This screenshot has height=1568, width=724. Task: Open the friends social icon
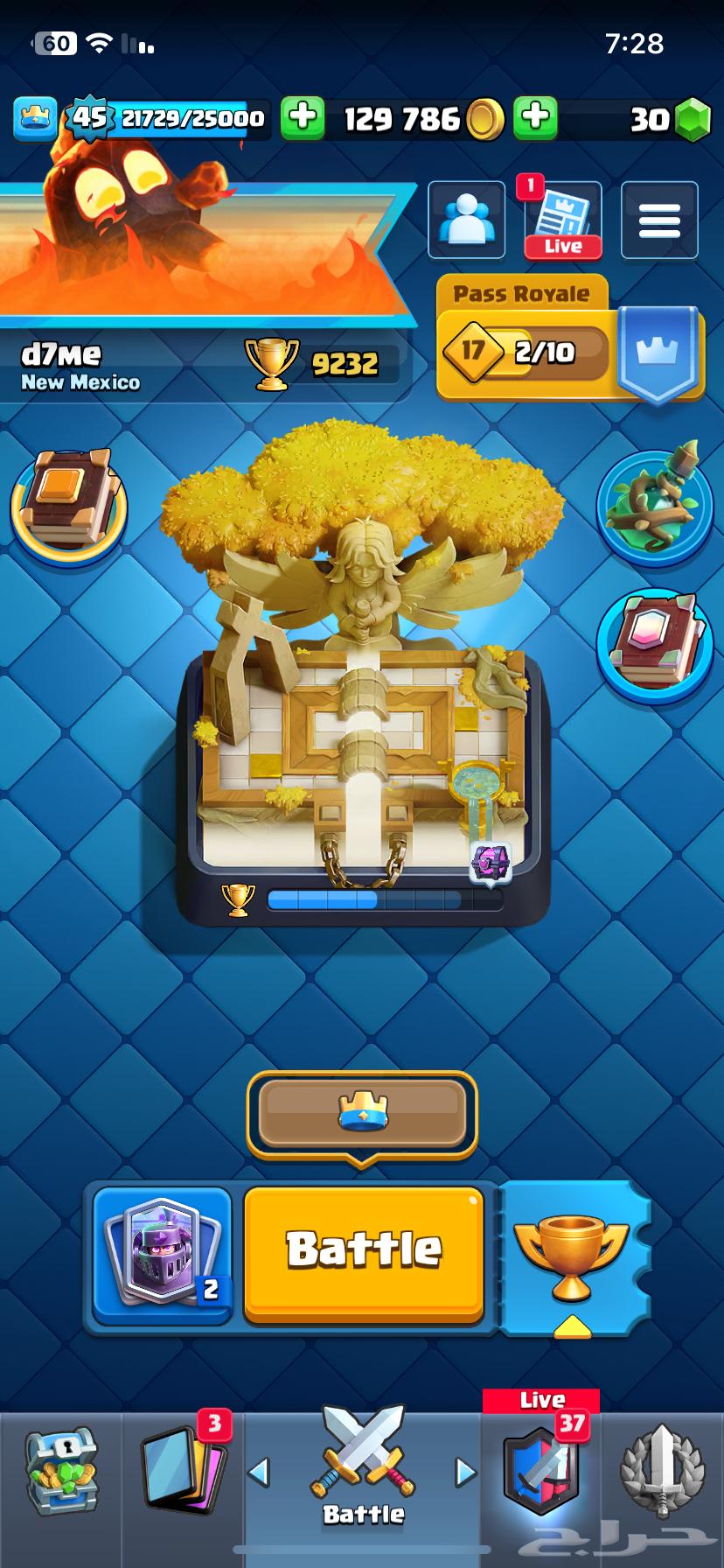point(466,220)
